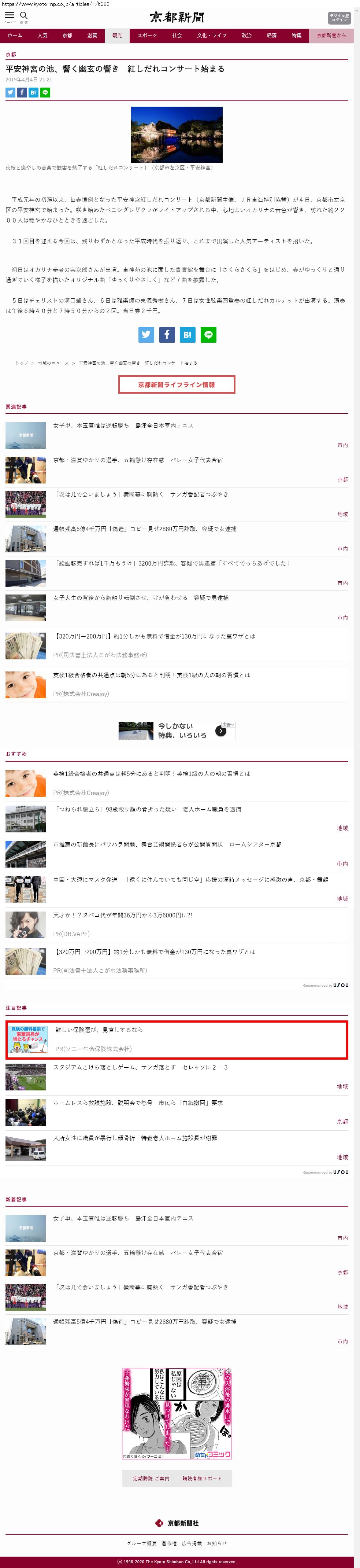This screenshot has width=360, height=1568.
Task: Open the 経済 tab
Action: [271, 36]
